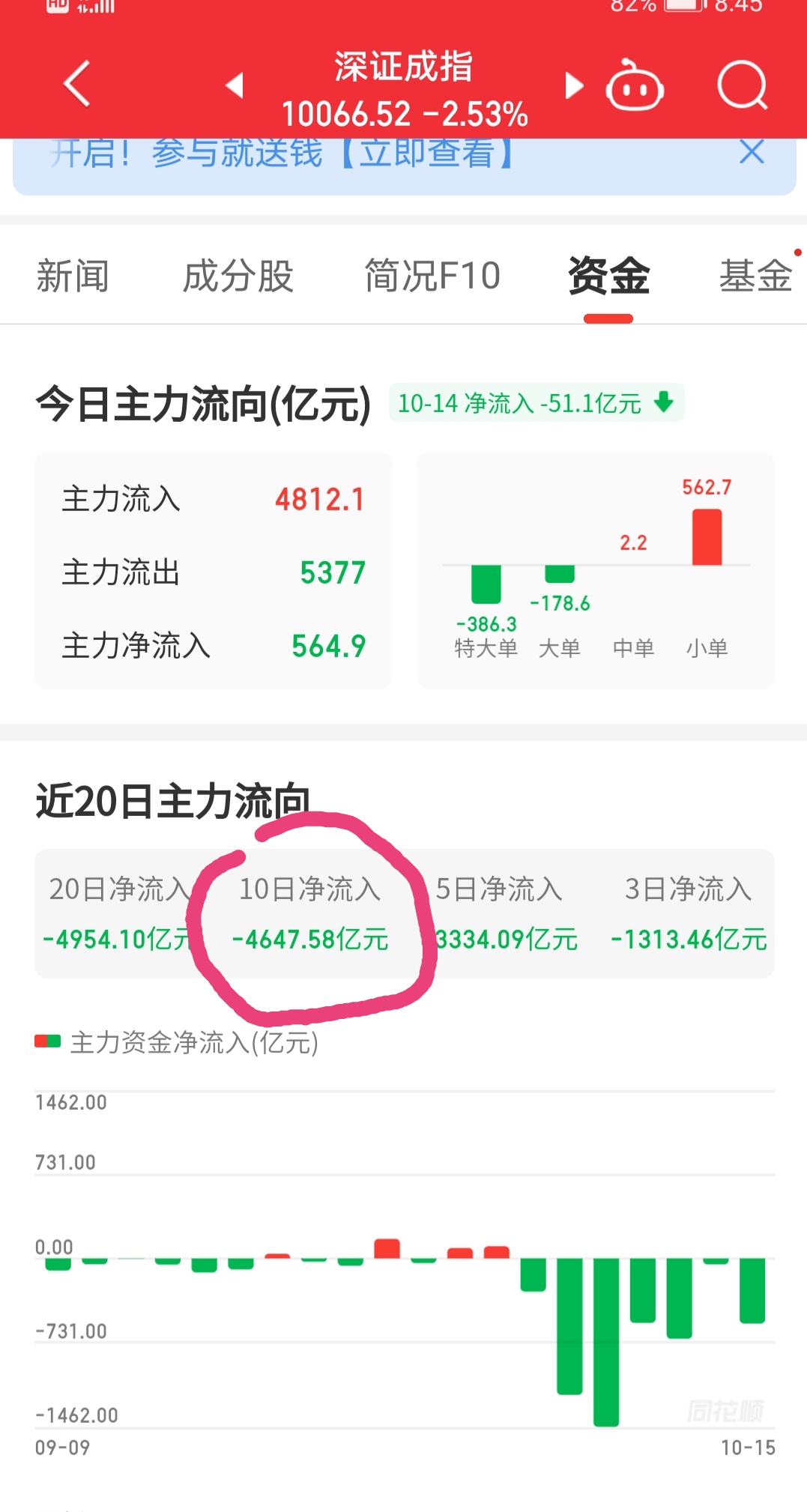Click the left triangle to view previous index
Viewport: 807px width, 1512px height.
tap(236, 86)
